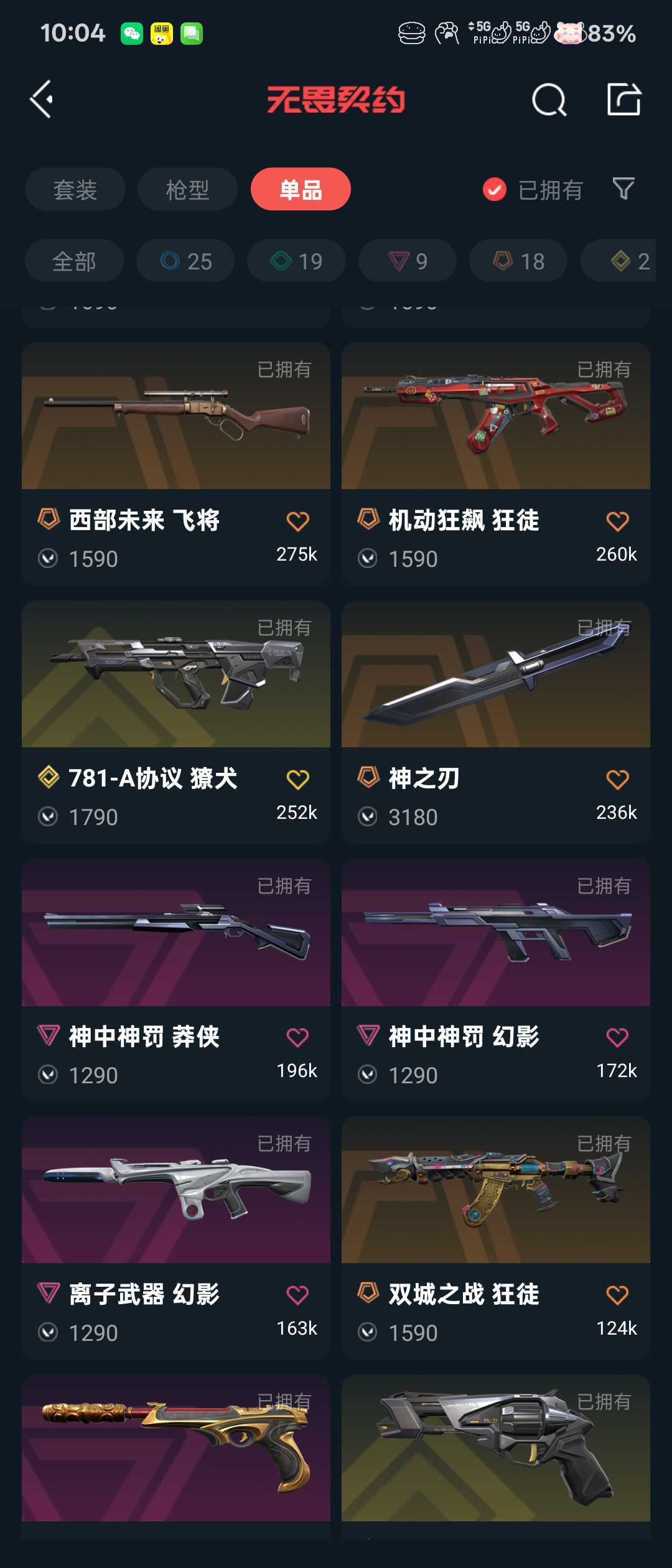Select the 单品 tab

coord(301,189)
